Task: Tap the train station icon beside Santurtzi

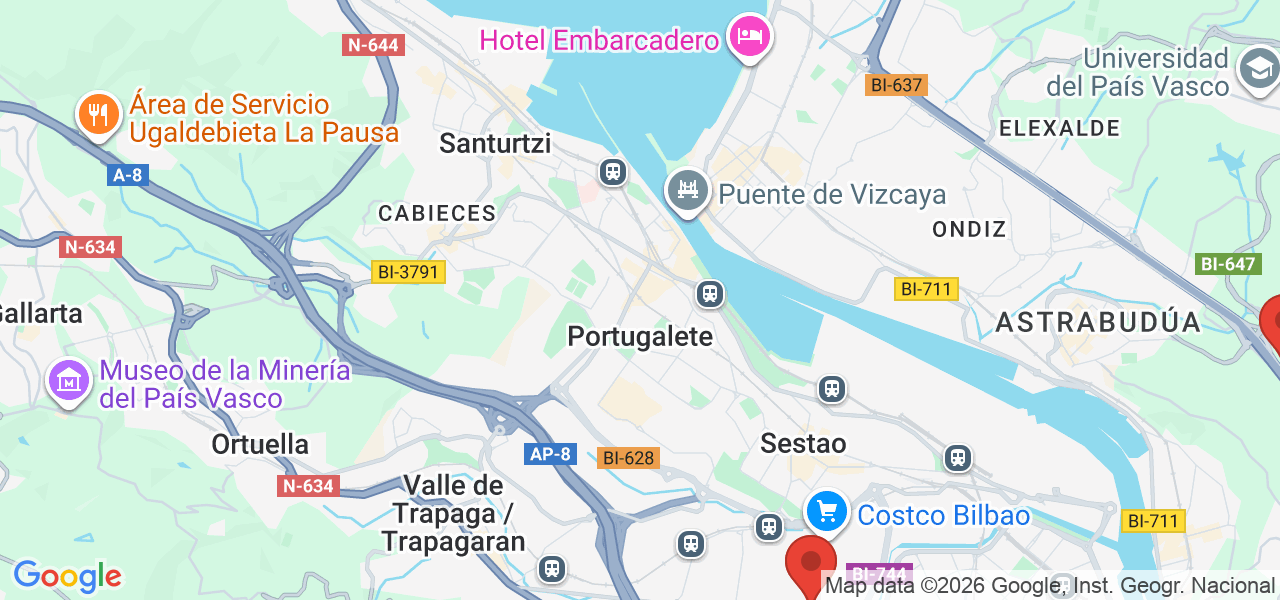Action: (613, 172)
